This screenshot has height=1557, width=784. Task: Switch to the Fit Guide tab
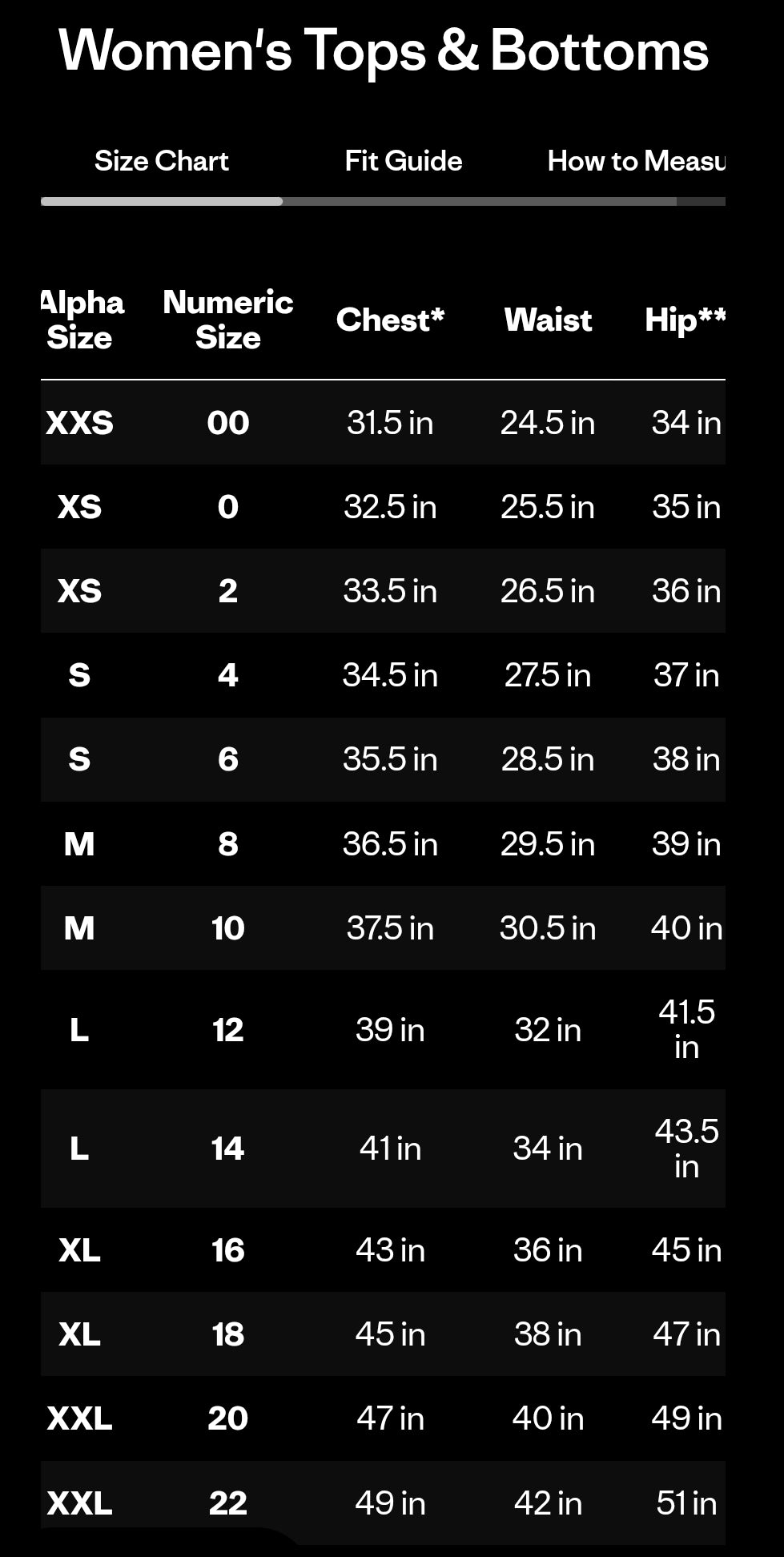[x=403, y=161]
